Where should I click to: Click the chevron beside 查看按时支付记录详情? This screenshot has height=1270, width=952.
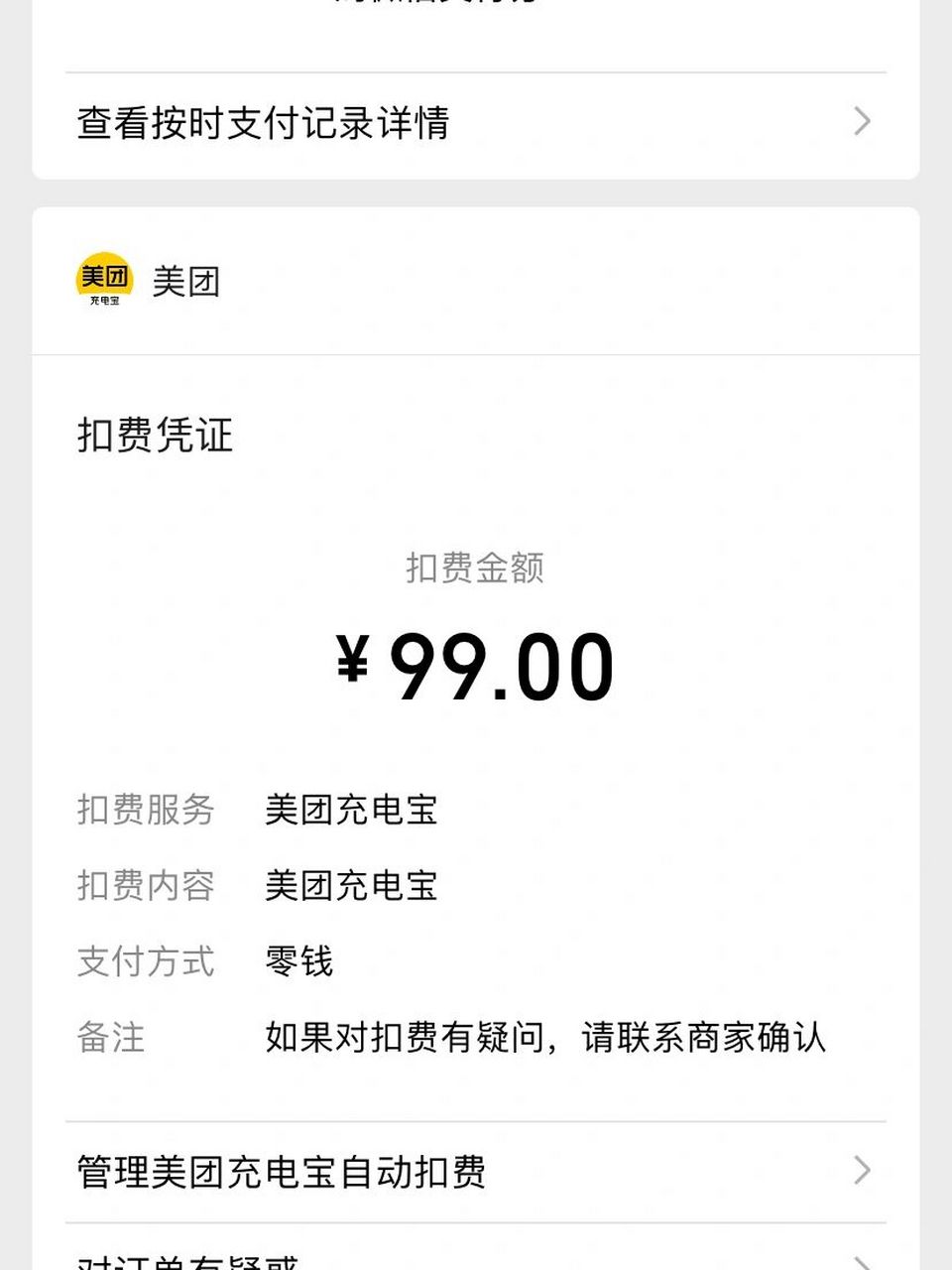click(x=862, y=122)
